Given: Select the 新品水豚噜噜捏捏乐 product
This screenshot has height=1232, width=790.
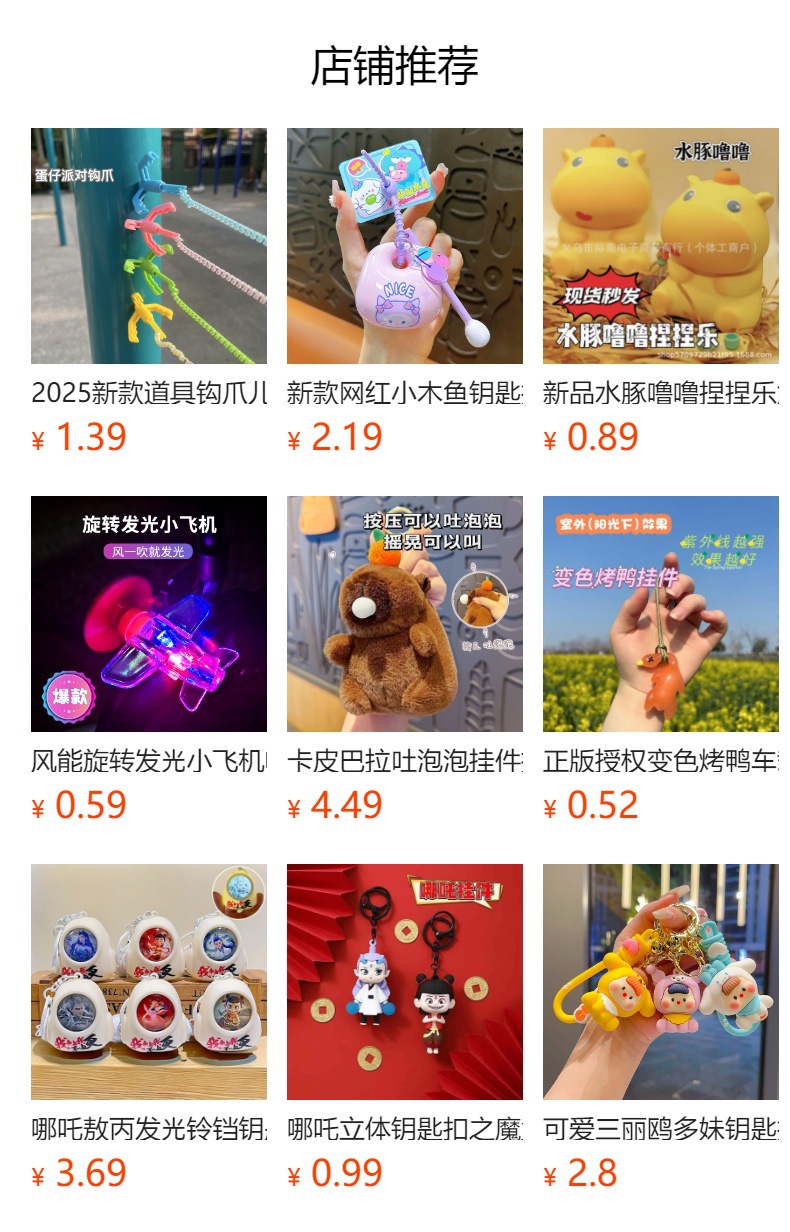Looking at the screenshot, I should coord(660,246).
